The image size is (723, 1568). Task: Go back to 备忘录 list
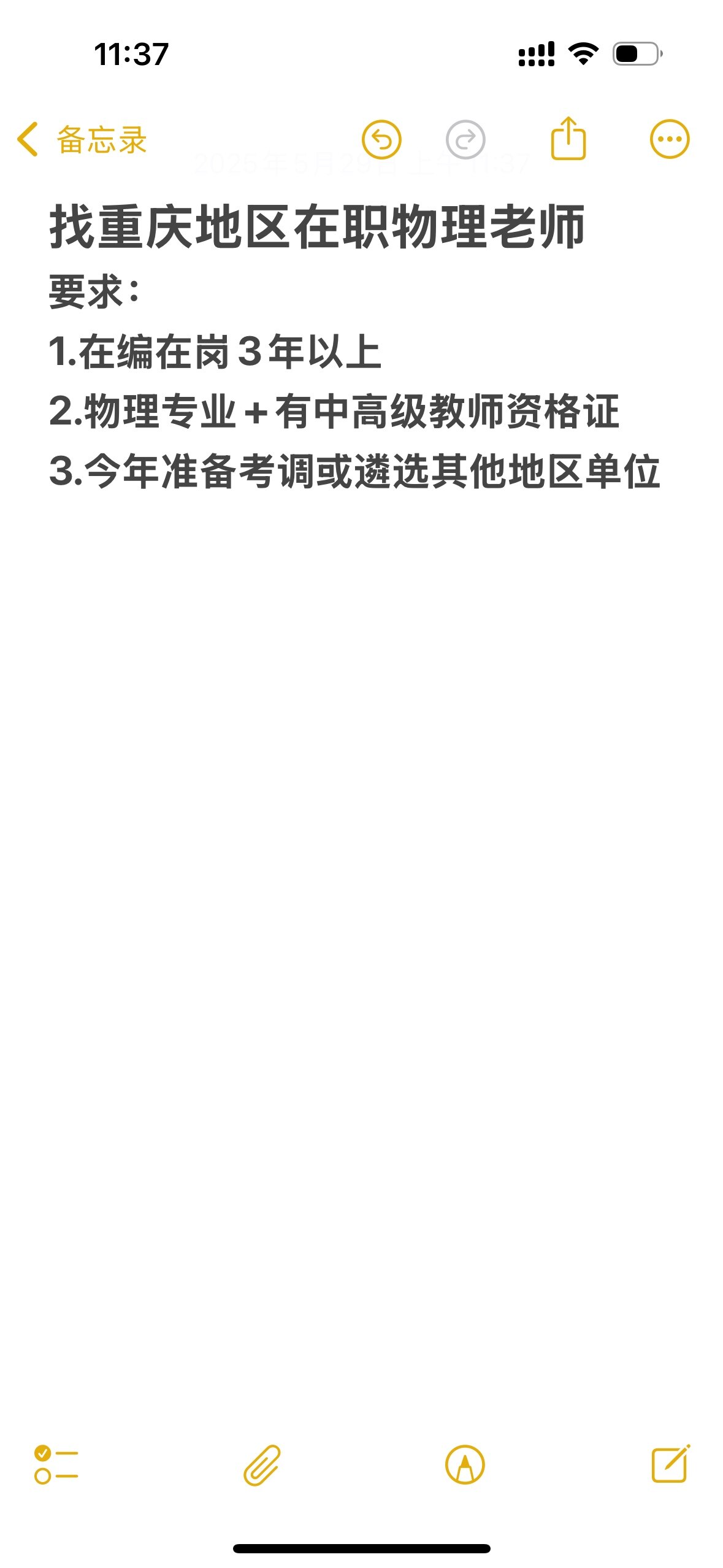coord(82,140)
